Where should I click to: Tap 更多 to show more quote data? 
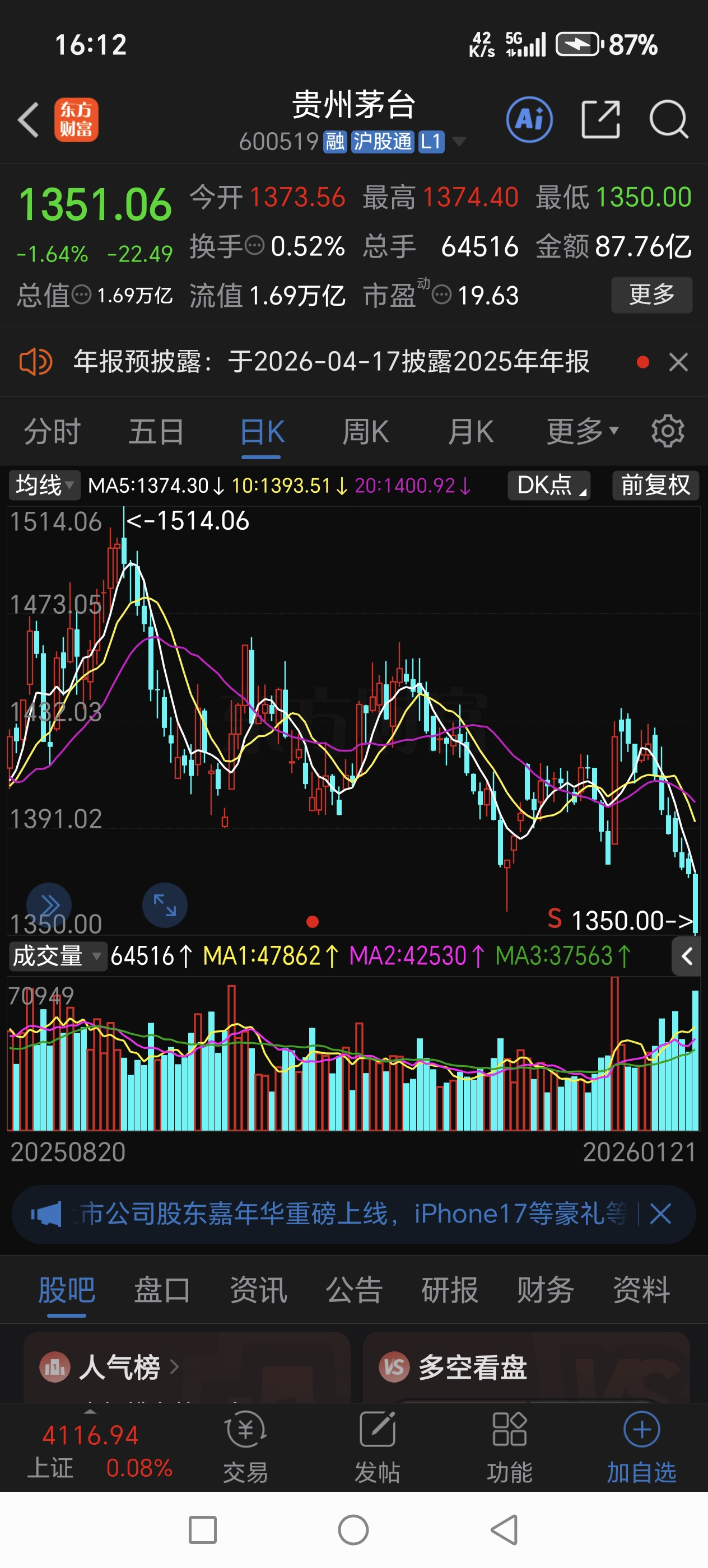tap(651, 295)
